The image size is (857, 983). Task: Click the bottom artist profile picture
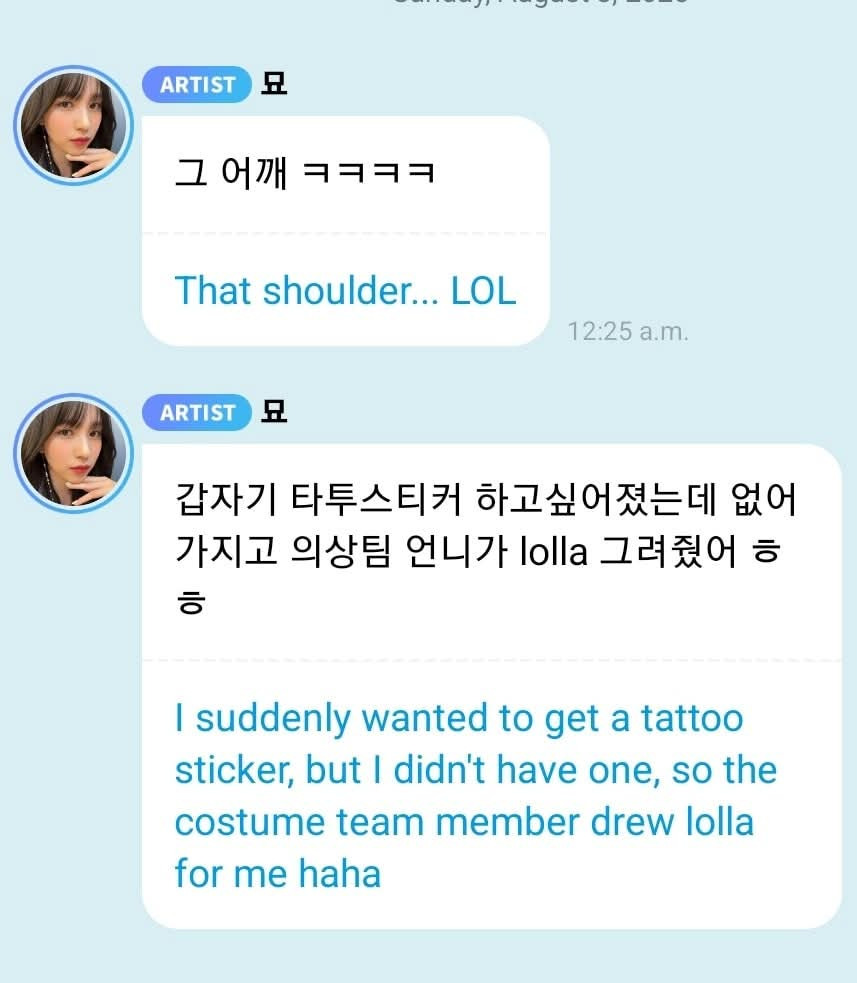73,452
